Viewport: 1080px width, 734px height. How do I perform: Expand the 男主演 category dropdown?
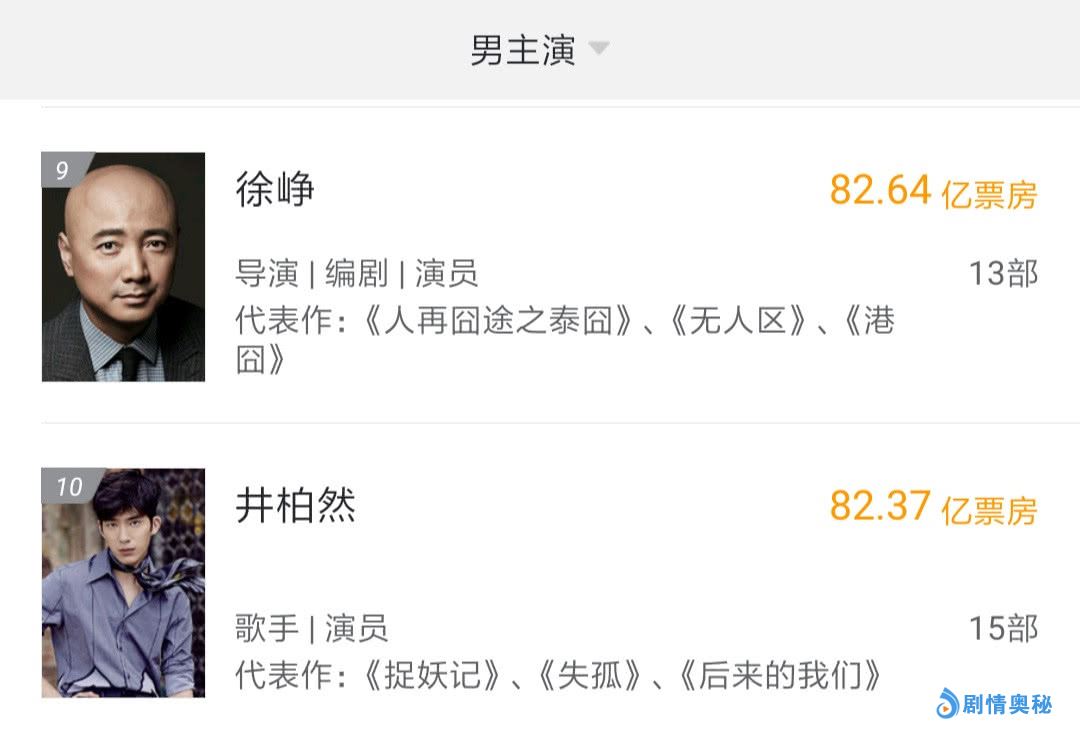coord(540,50)
